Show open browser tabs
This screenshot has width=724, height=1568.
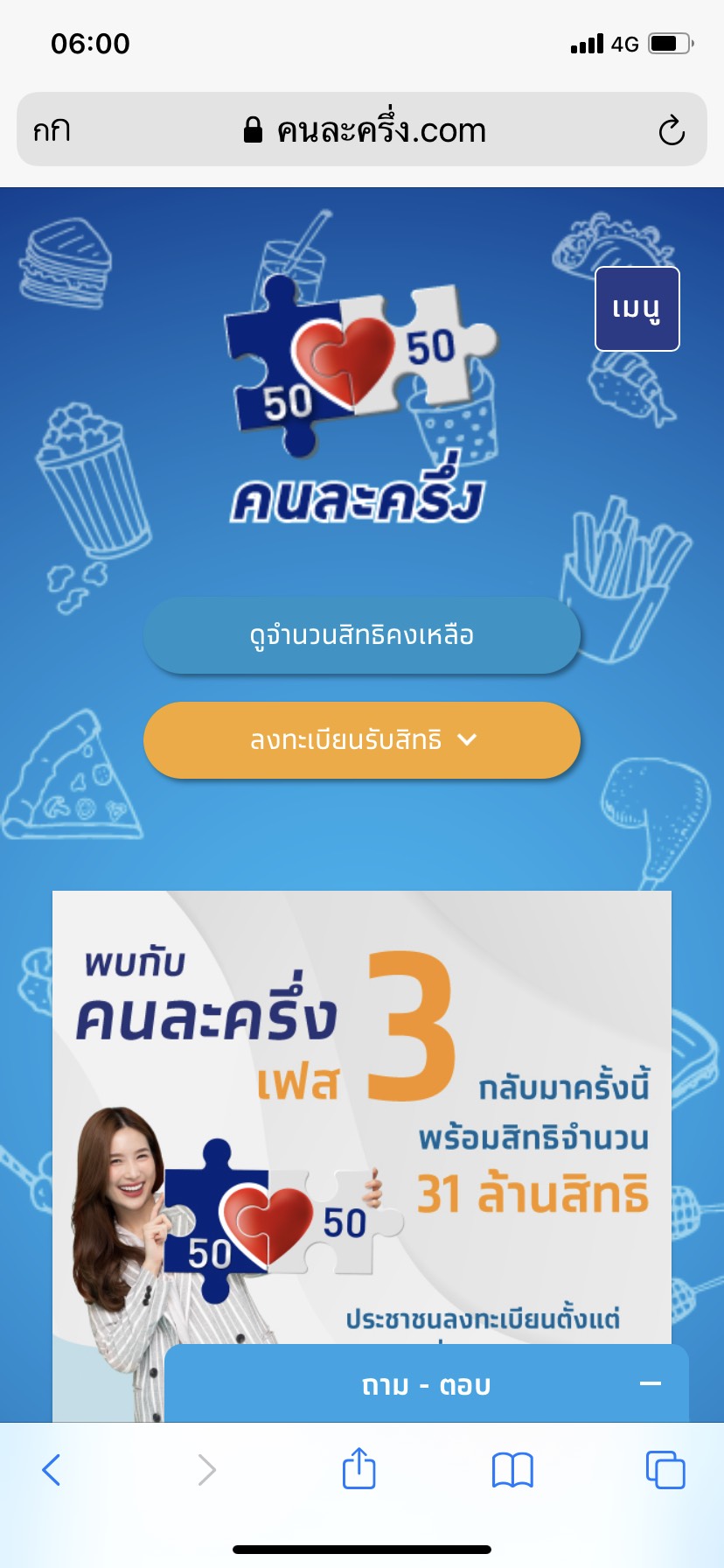(665, 1470)
